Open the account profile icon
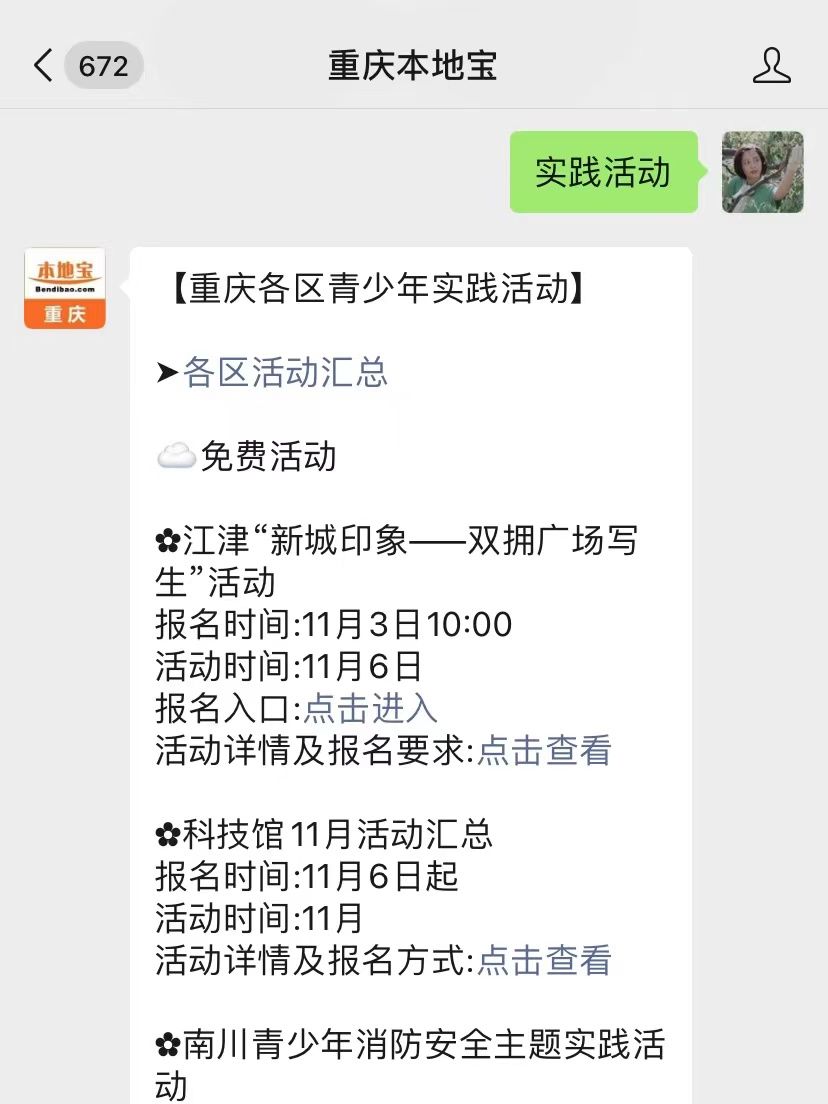Screen dimensions: 828x1104 click(771, 66)
